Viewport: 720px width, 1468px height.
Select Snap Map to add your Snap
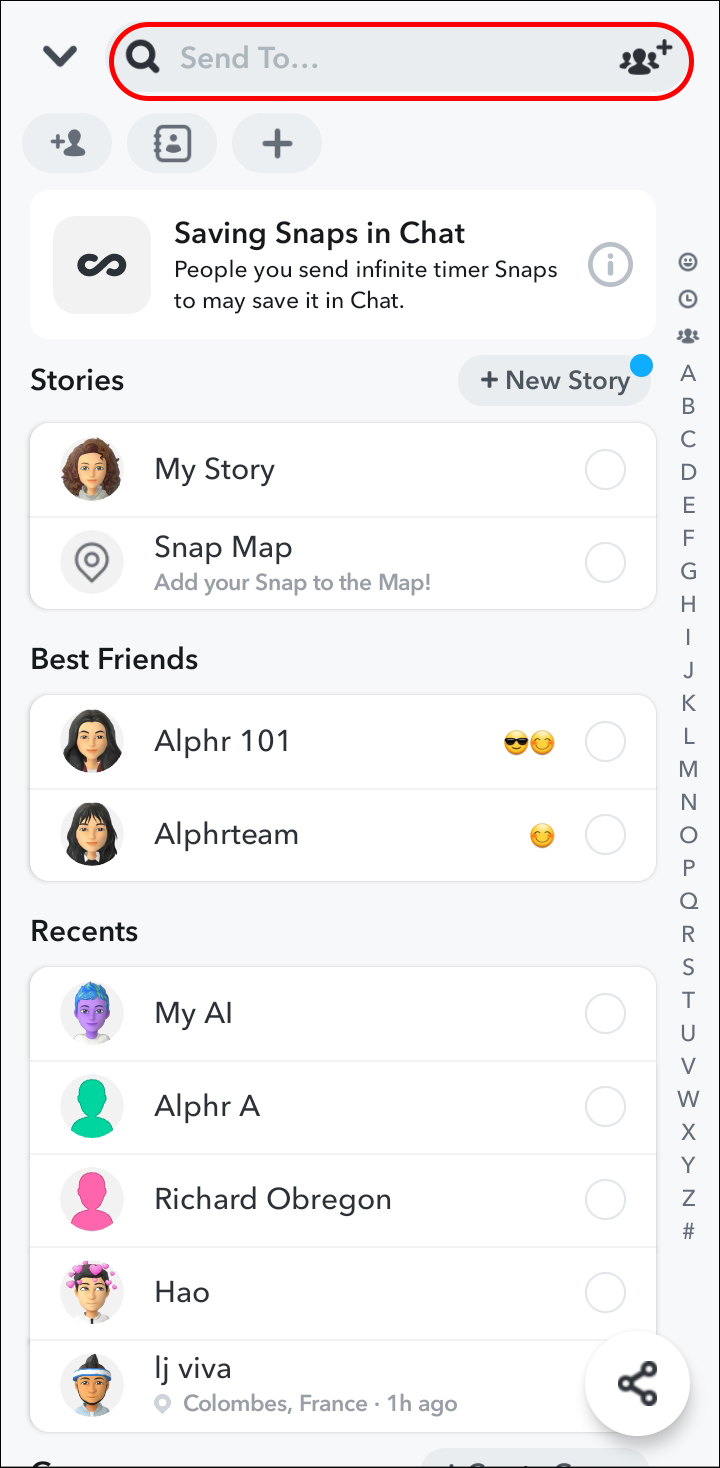click(605, 563)
